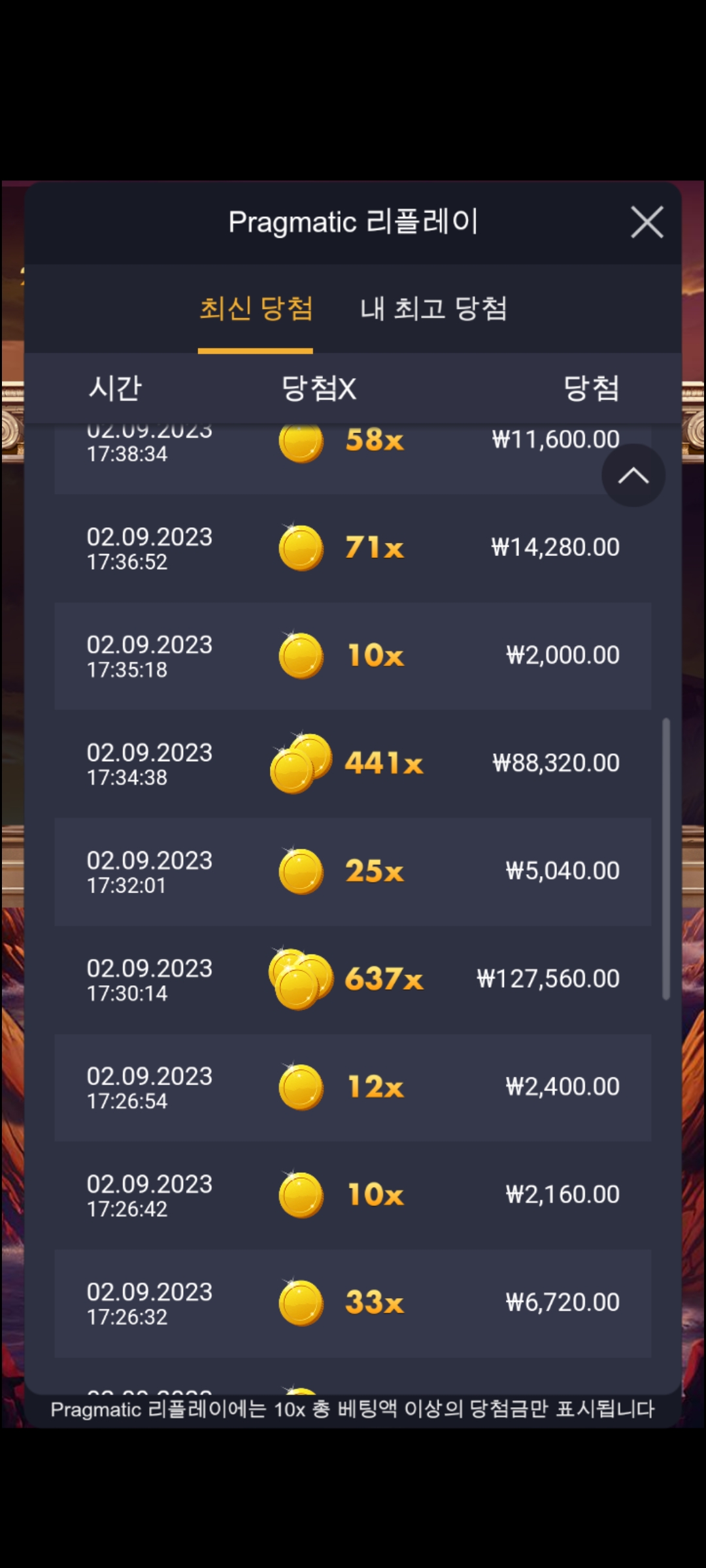Open the 33x win replay at 17:26:32
Viewport: 706px width, 1568px height.
[353, 1302]
